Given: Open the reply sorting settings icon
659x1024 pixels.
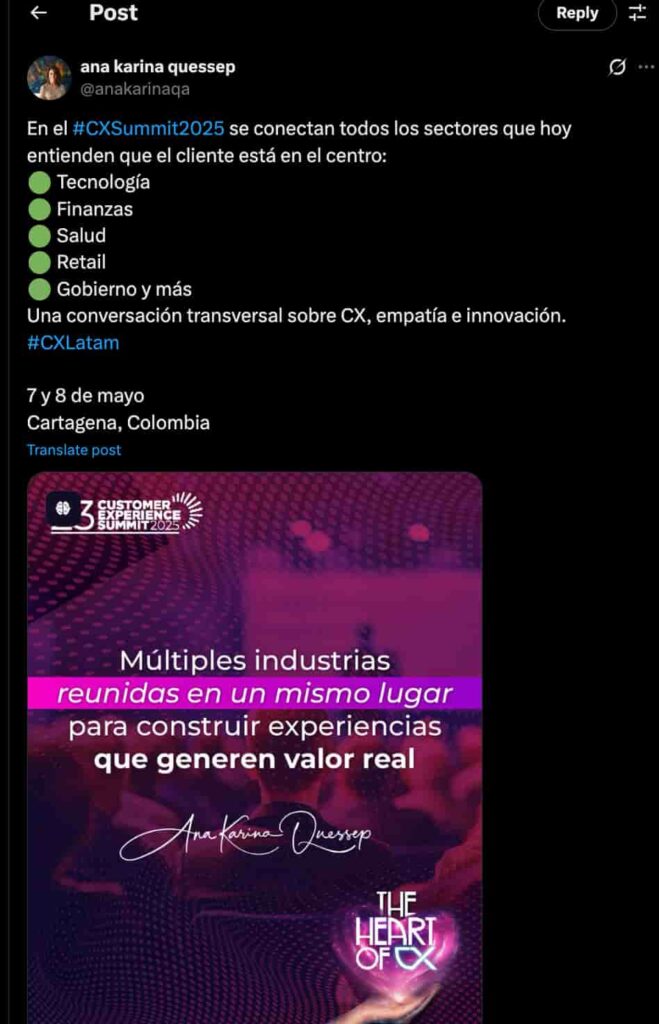Looking at the screenshot, I should pyautogui.click(x=637, y=13).
